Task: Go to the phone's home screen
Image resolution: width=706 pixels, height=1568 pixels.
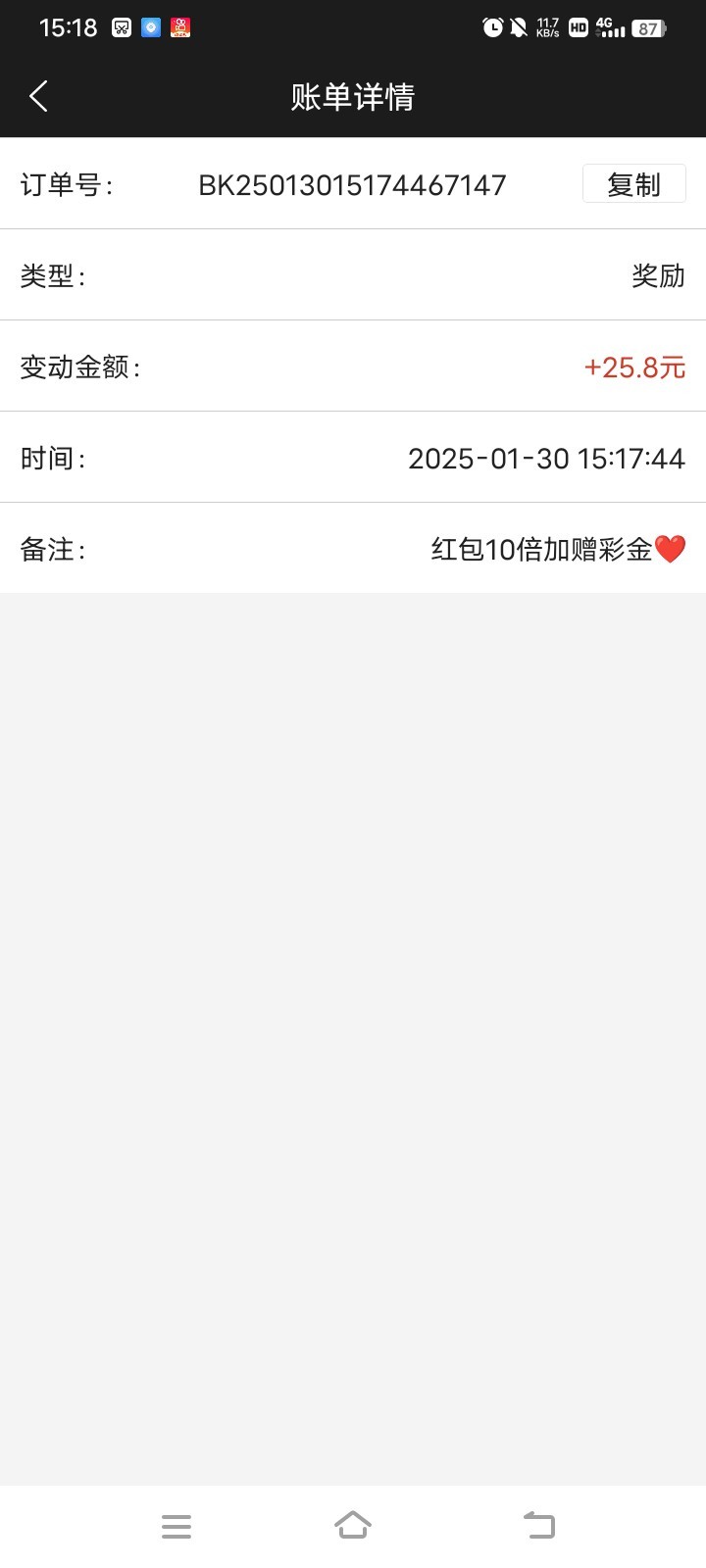Action: coord(353,1525)
